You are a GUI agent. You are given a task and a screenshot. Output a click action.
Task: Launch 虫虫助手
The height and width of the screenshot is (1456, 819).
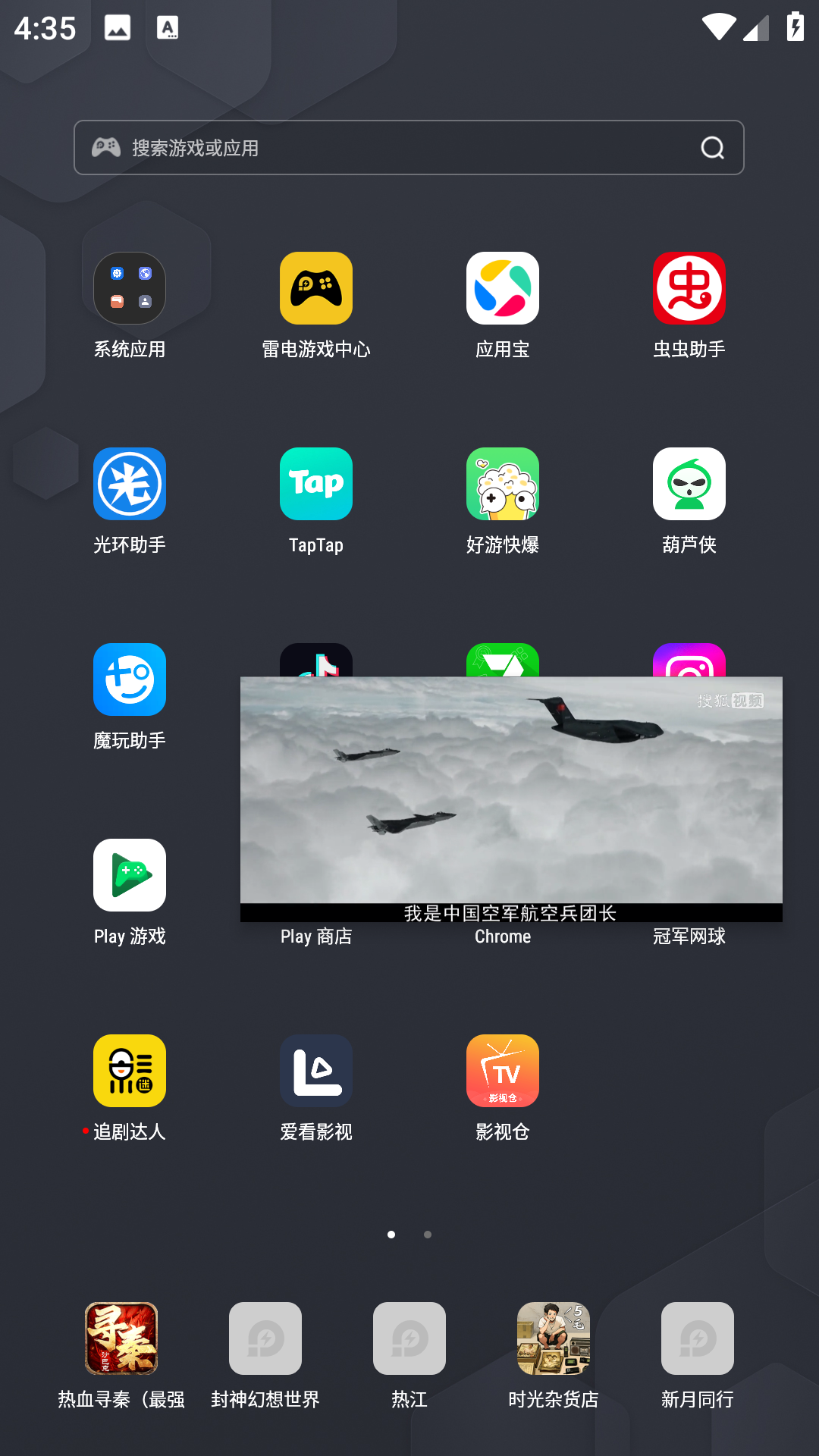click(689, 289)
